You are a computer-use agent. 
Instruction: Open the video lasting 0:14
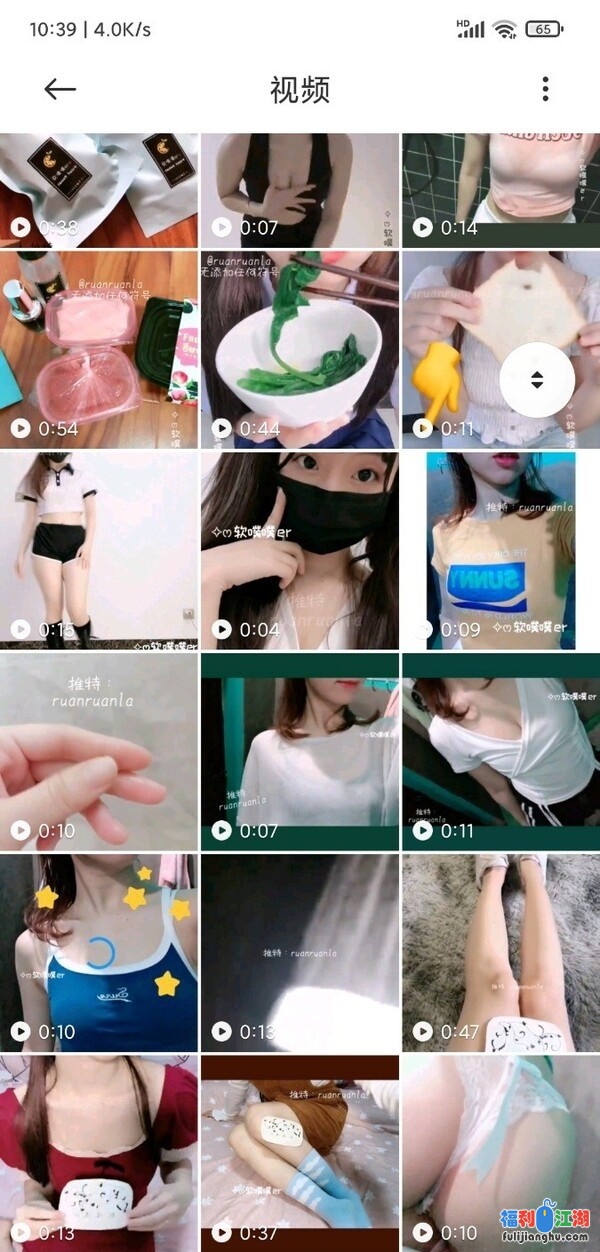click(x=500, y=190)
